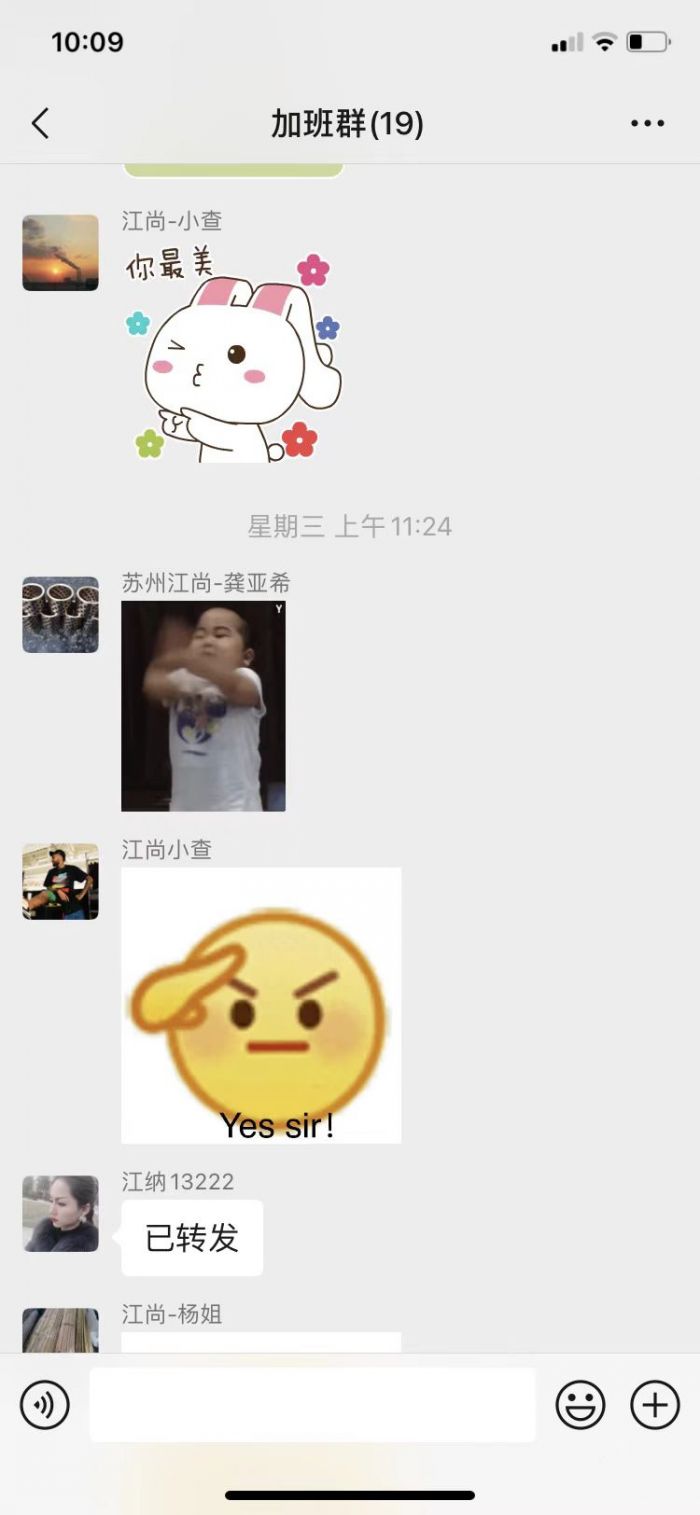This screenshot has width=700, height=1515.
Task: View 江尚-杨姐's profile avatar
Action: tap(60, 1330)
